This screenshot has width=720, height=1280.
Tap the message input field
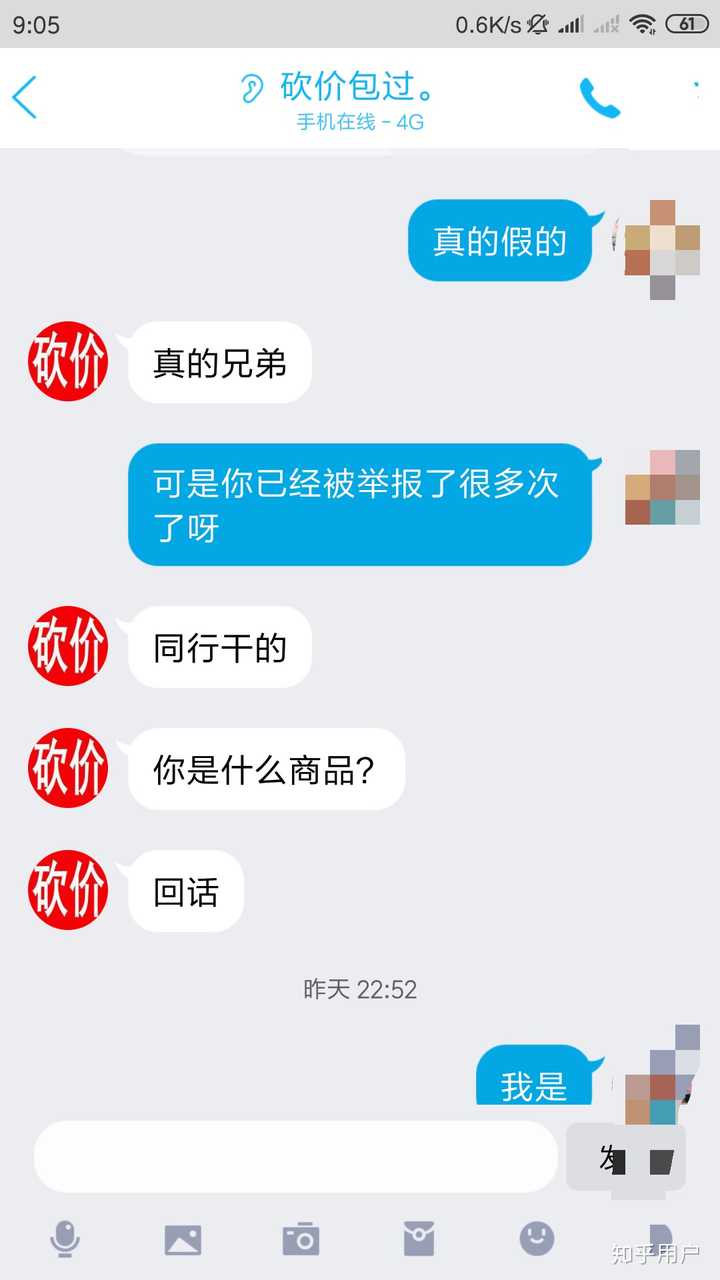[295, 1156]
